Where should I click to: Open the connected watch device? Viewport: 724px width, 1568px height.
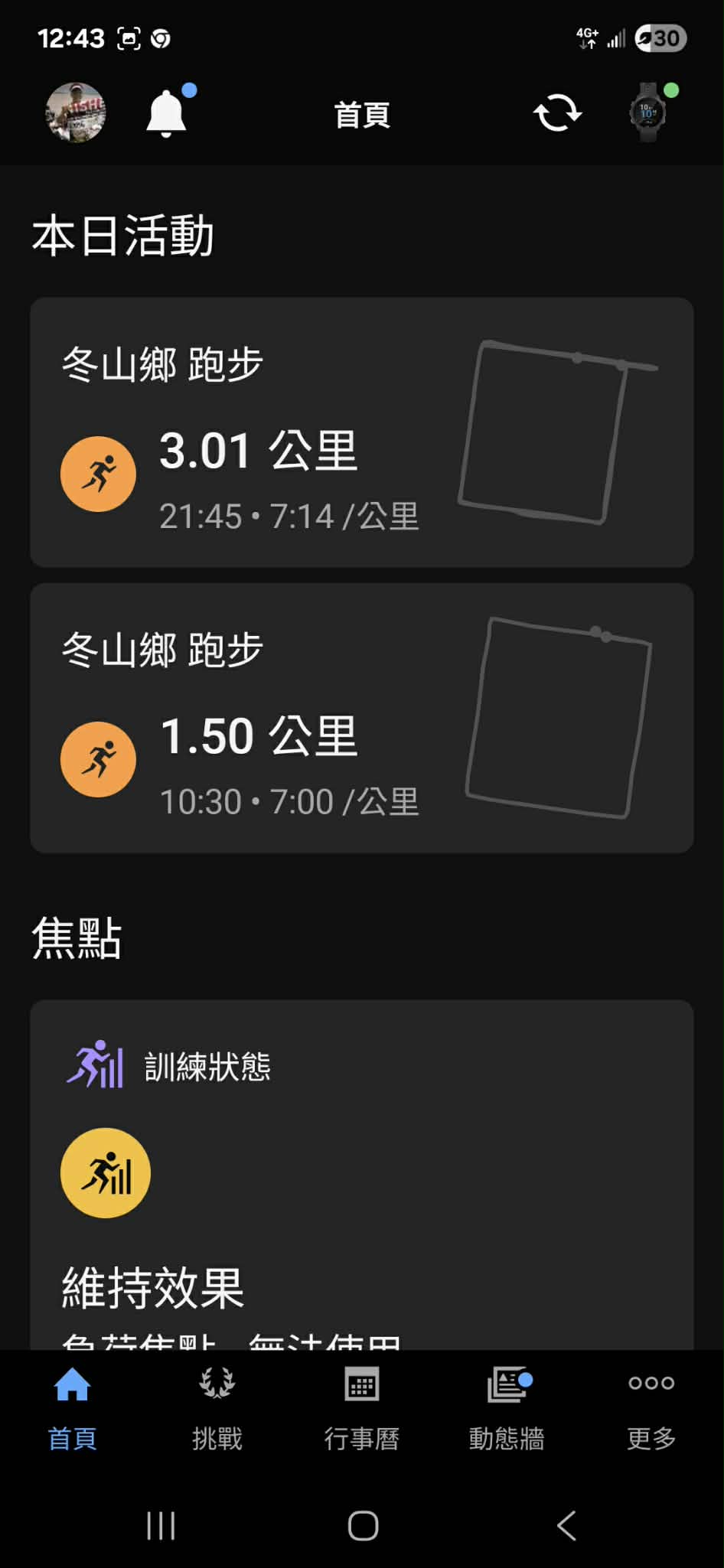click(x=648, y=113)
